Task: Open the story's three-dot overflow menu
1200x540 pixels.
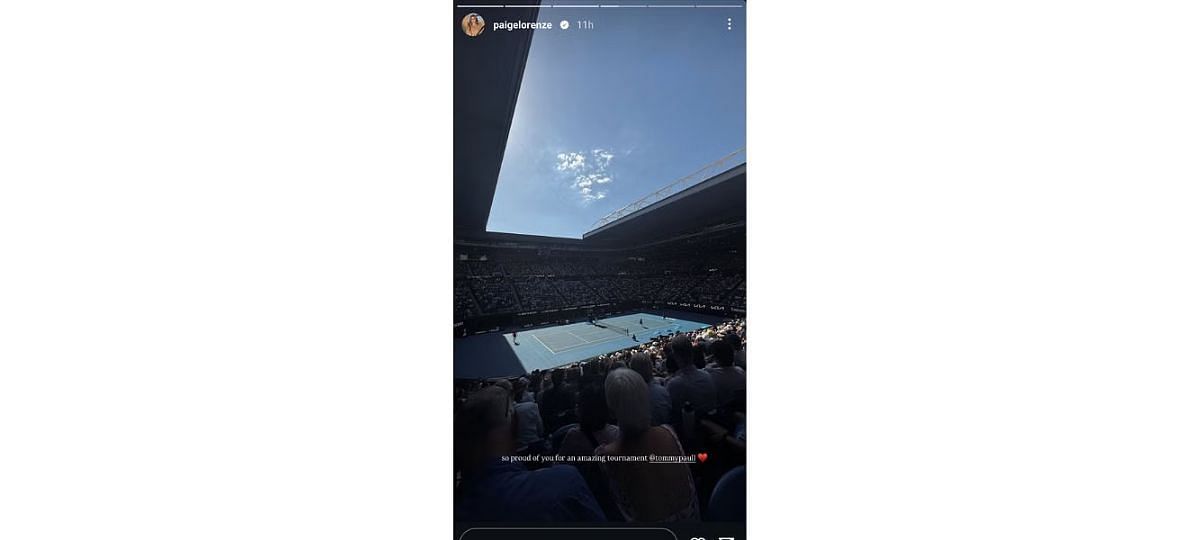Action: point(729,24)
